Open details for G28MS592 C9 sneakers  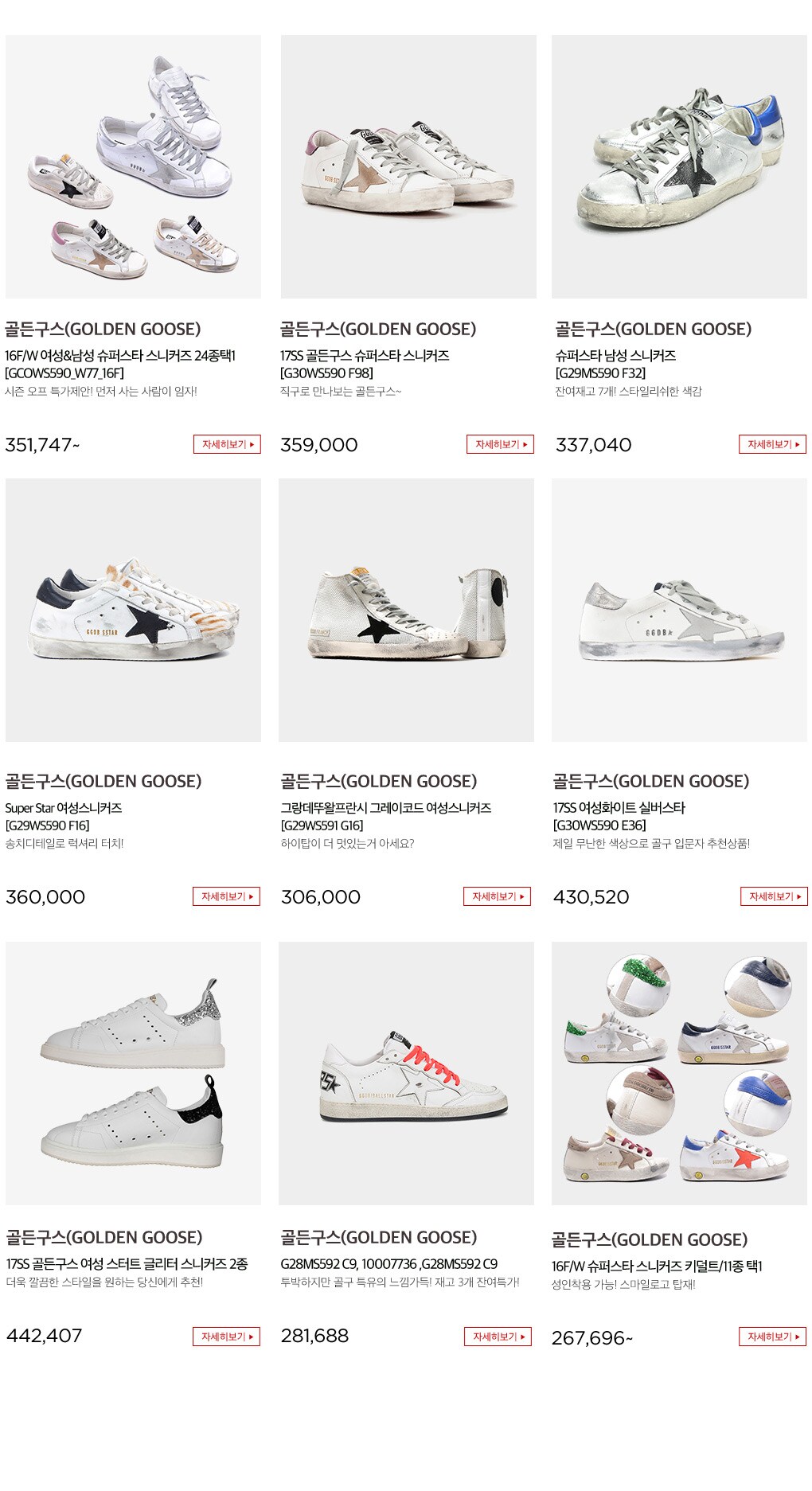click(x=498, y=1337)
